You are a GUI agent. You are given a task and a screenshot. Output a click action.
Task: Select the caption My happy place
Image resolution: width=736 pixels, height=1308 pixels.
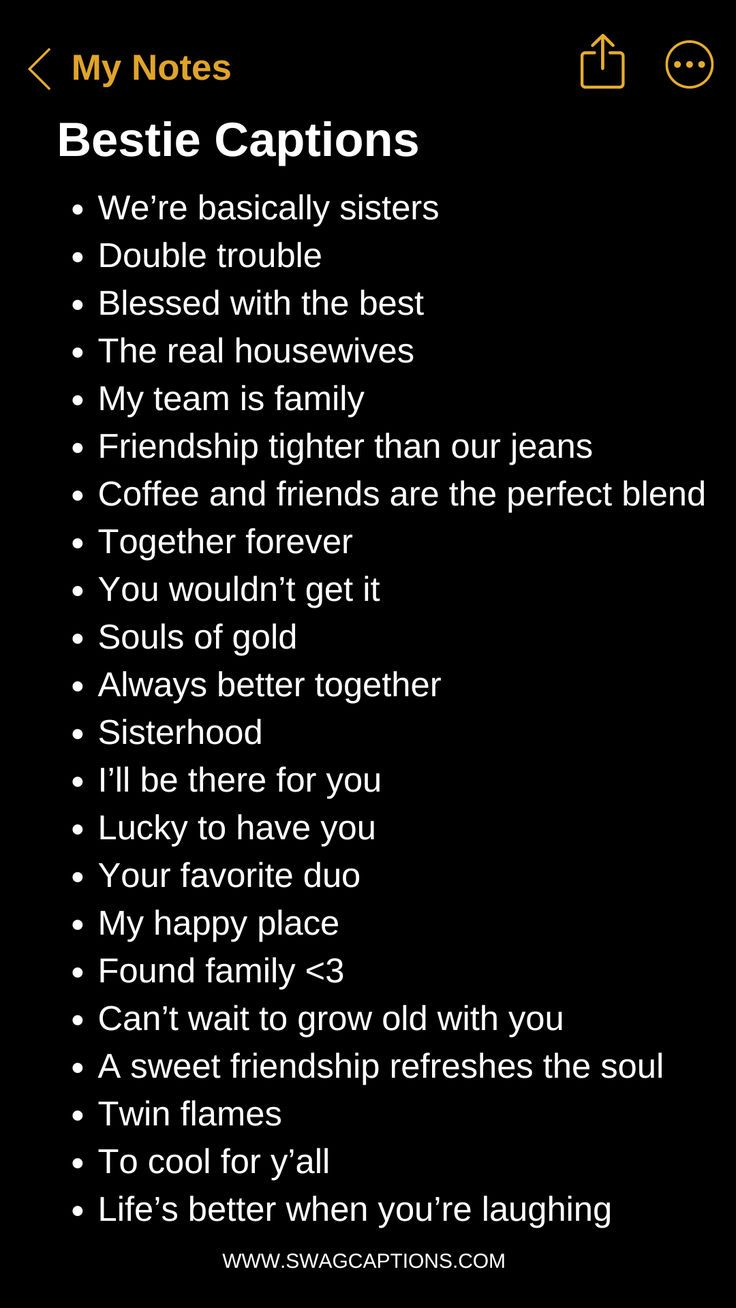[x=218, y=923]
